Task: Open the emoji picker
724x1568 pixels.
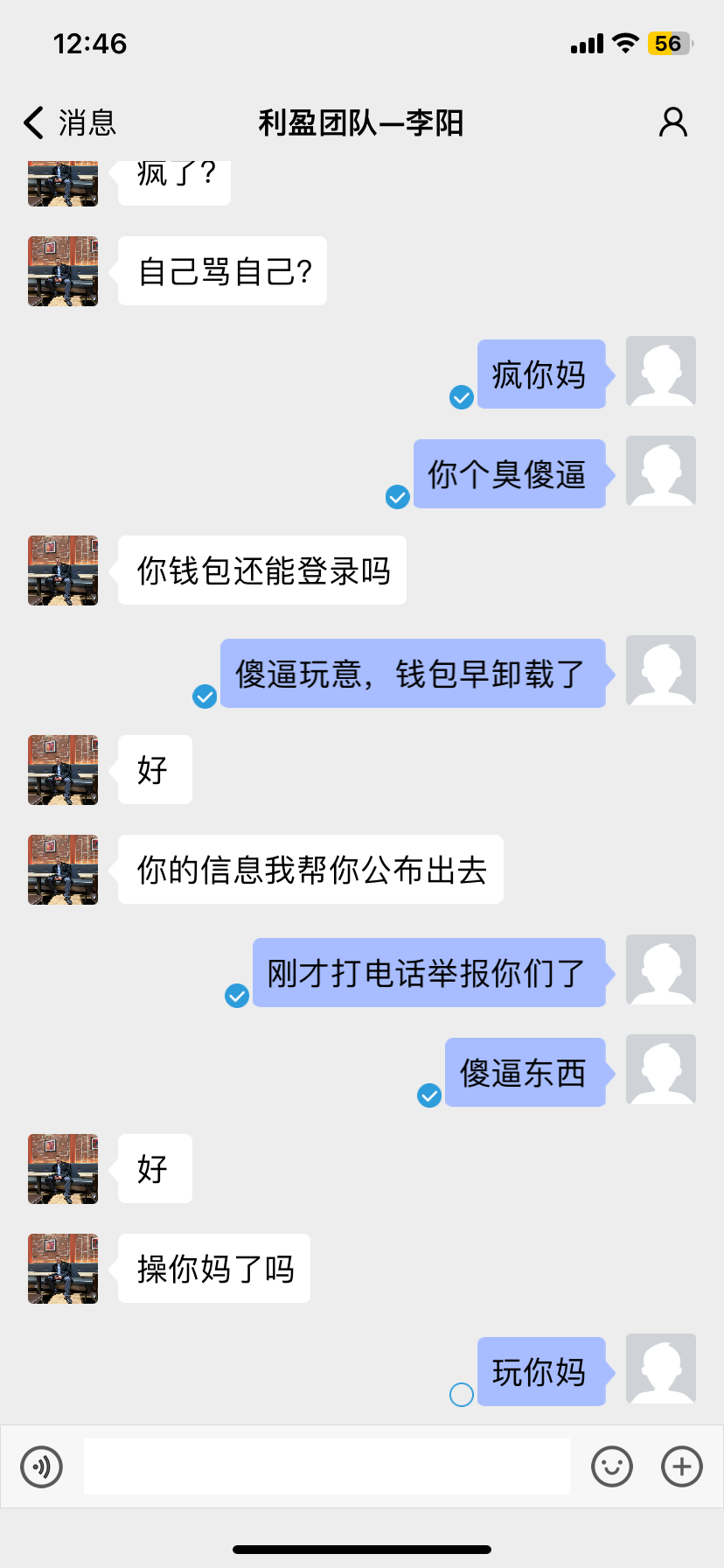Action: [611, 1466]
